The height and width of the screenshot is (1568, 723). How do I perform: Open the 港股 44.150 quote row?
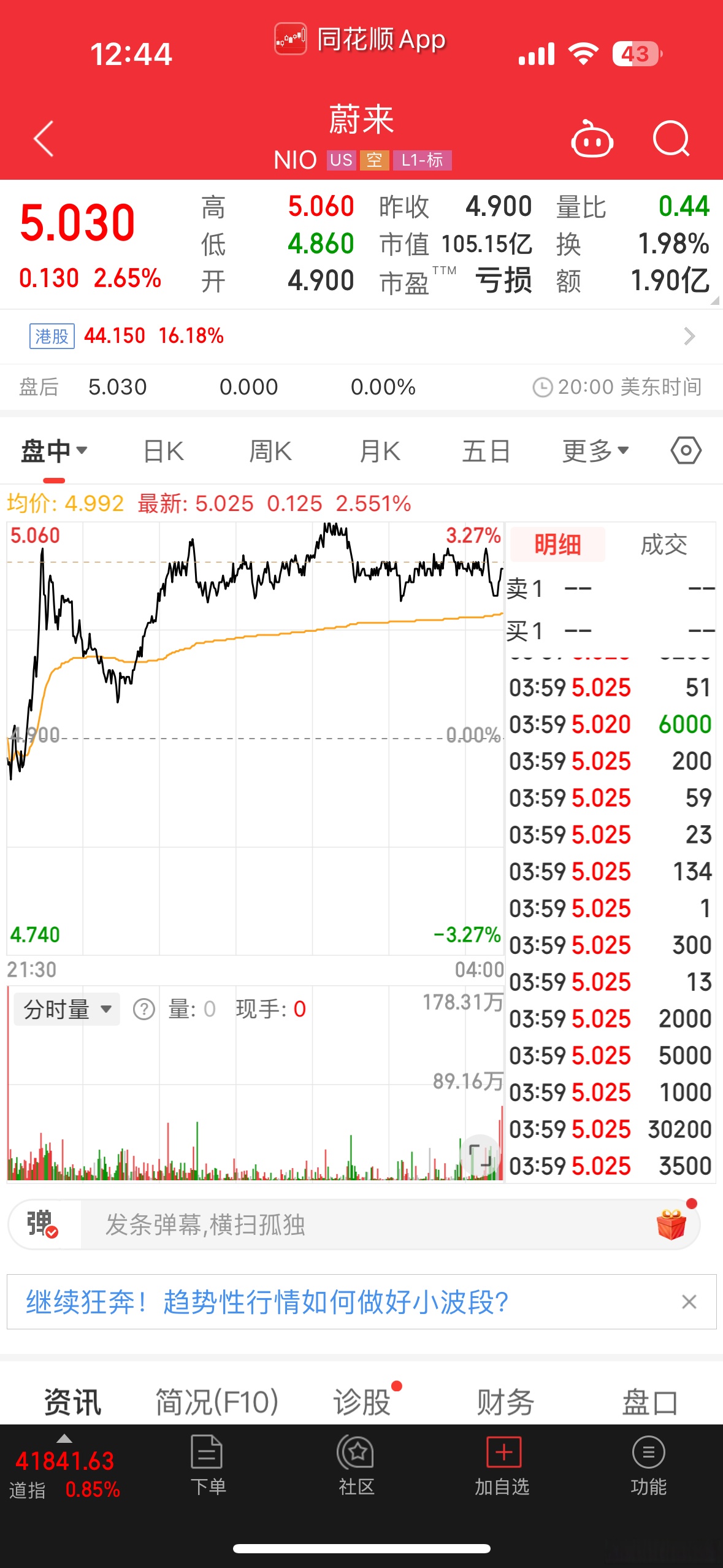pyautogui.click(x=361, y=336)
